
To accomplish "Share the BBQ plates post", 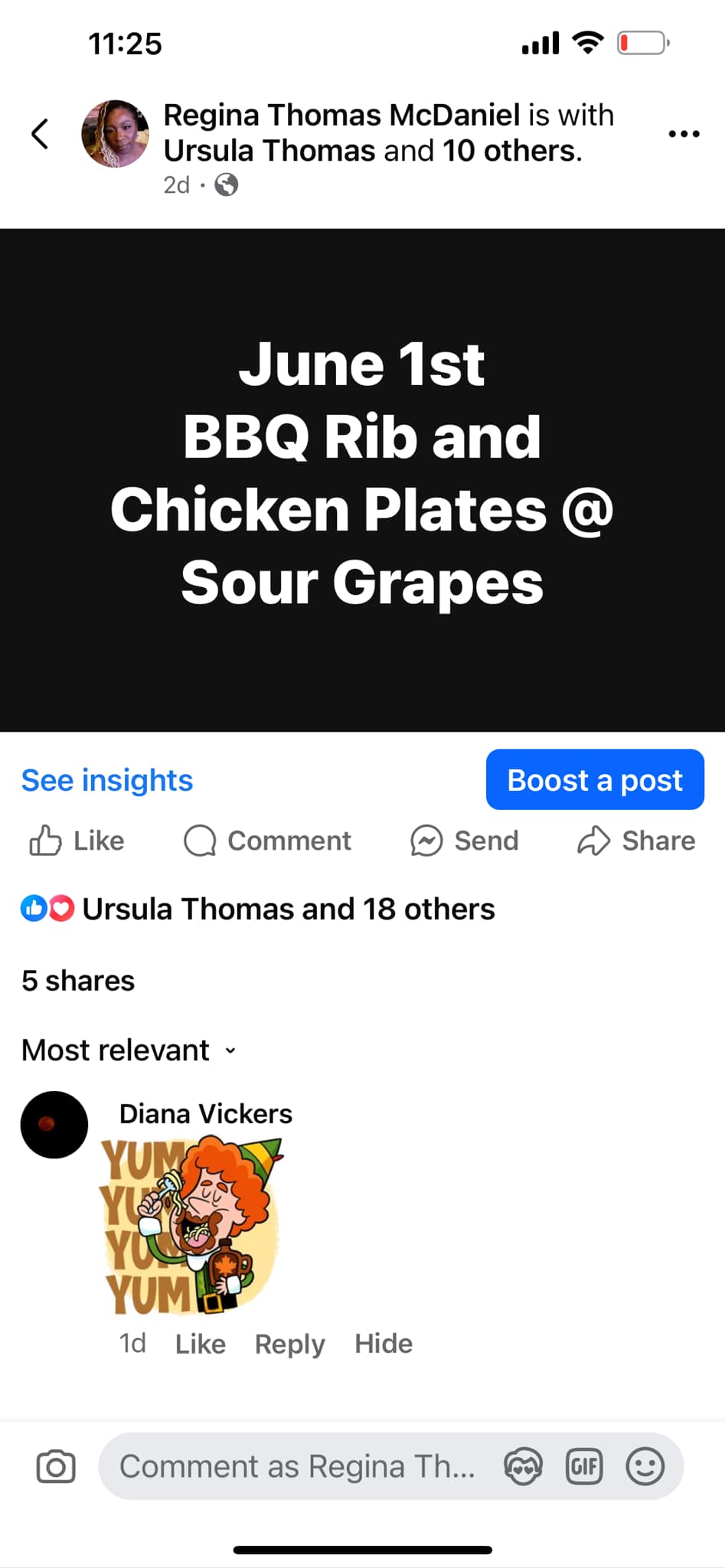I will tap(636, 841).
